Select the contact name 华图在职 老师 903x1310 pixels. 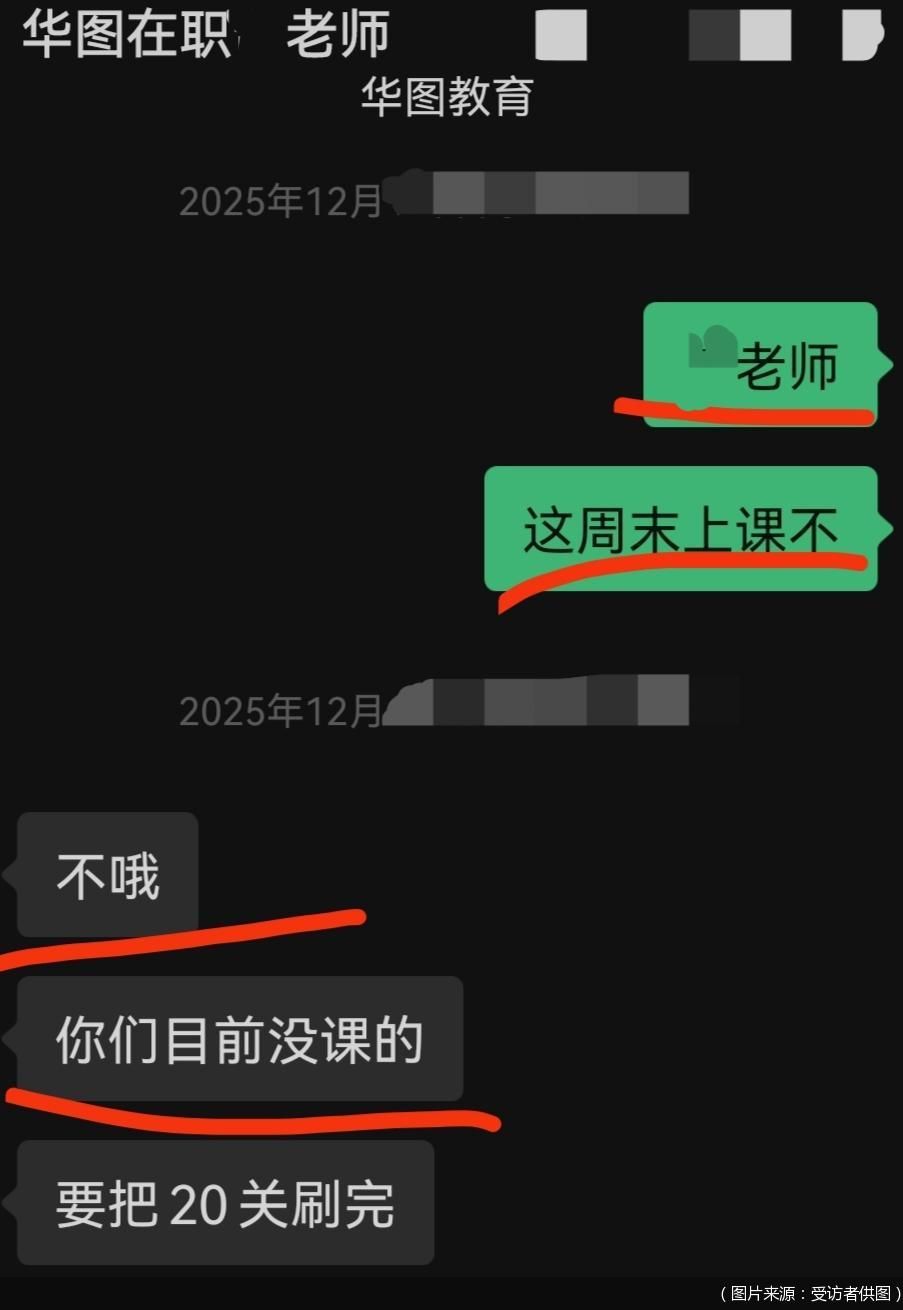[200, 33]
